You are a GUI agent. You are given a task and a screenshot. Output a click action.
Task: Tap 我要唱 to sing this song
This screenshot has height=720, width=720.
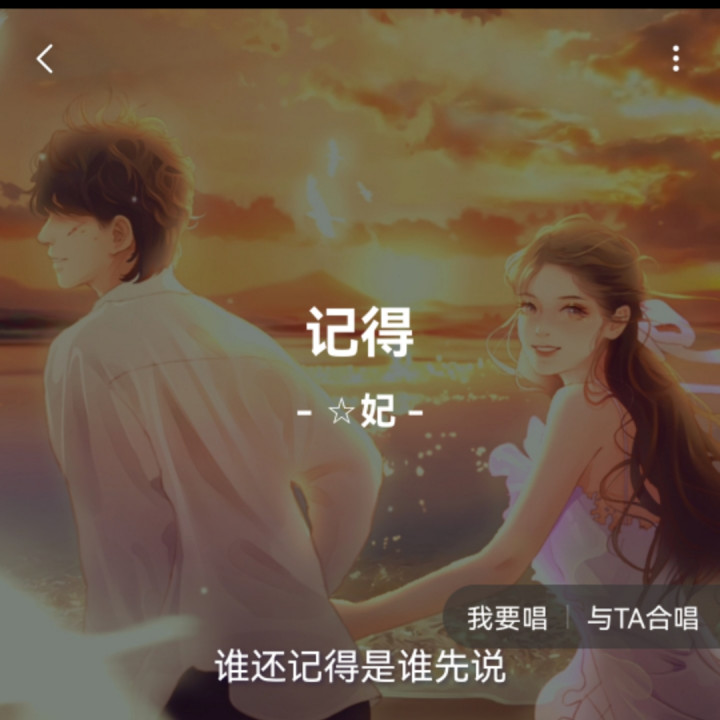pos(507,618)
